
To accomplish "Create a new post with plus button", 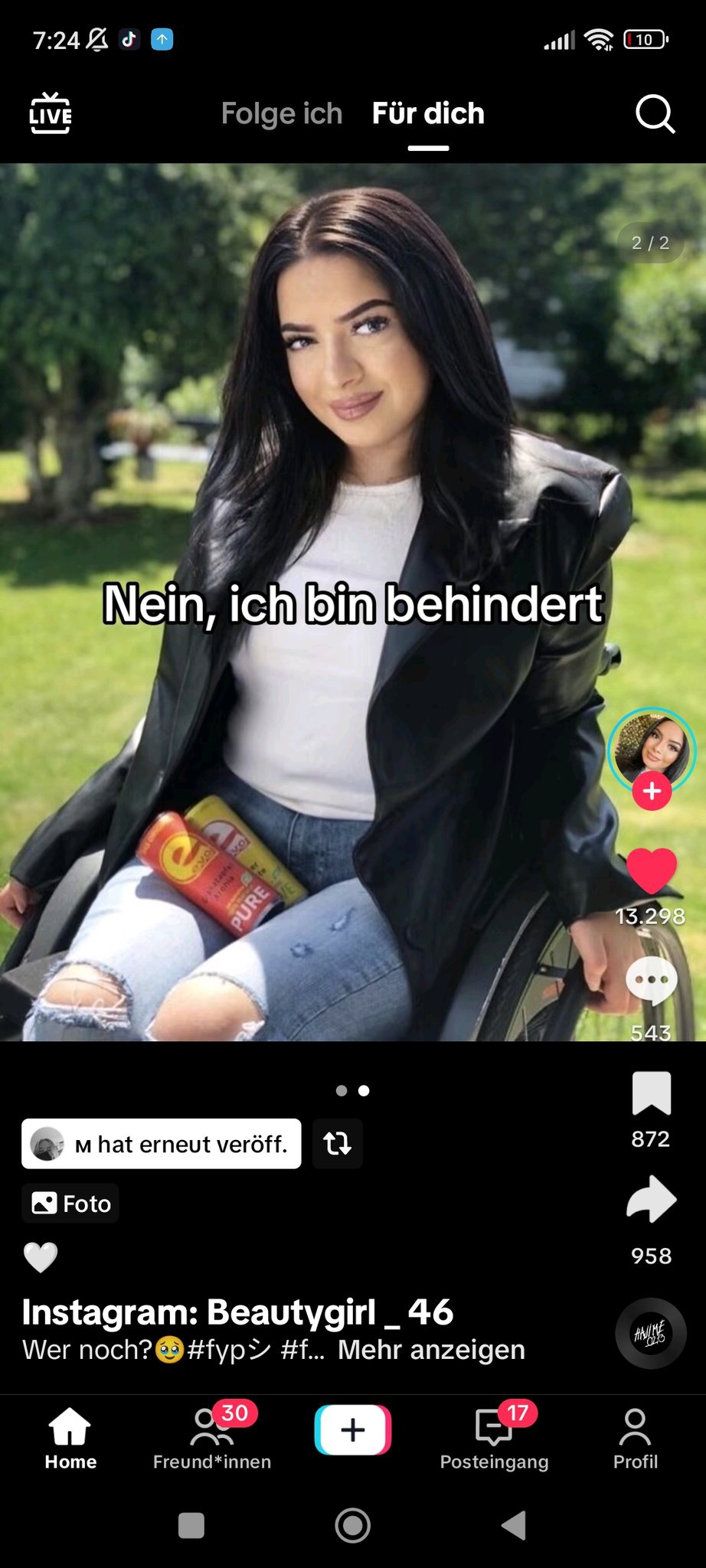I will 353,1430.
